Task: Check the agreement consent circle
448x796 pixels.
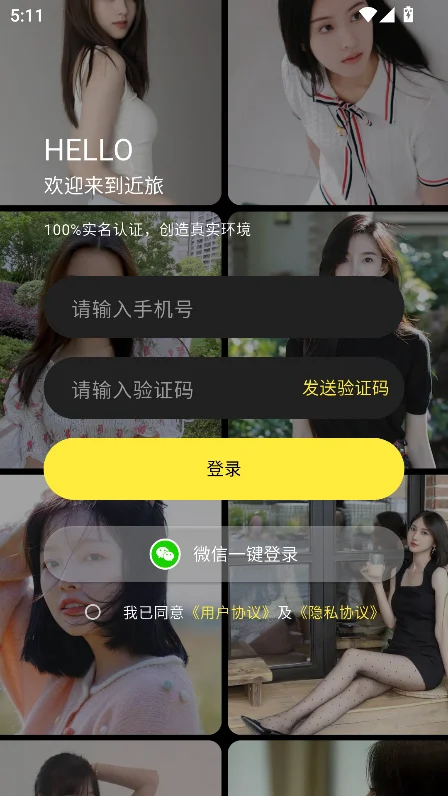Action: pos(92,612)
